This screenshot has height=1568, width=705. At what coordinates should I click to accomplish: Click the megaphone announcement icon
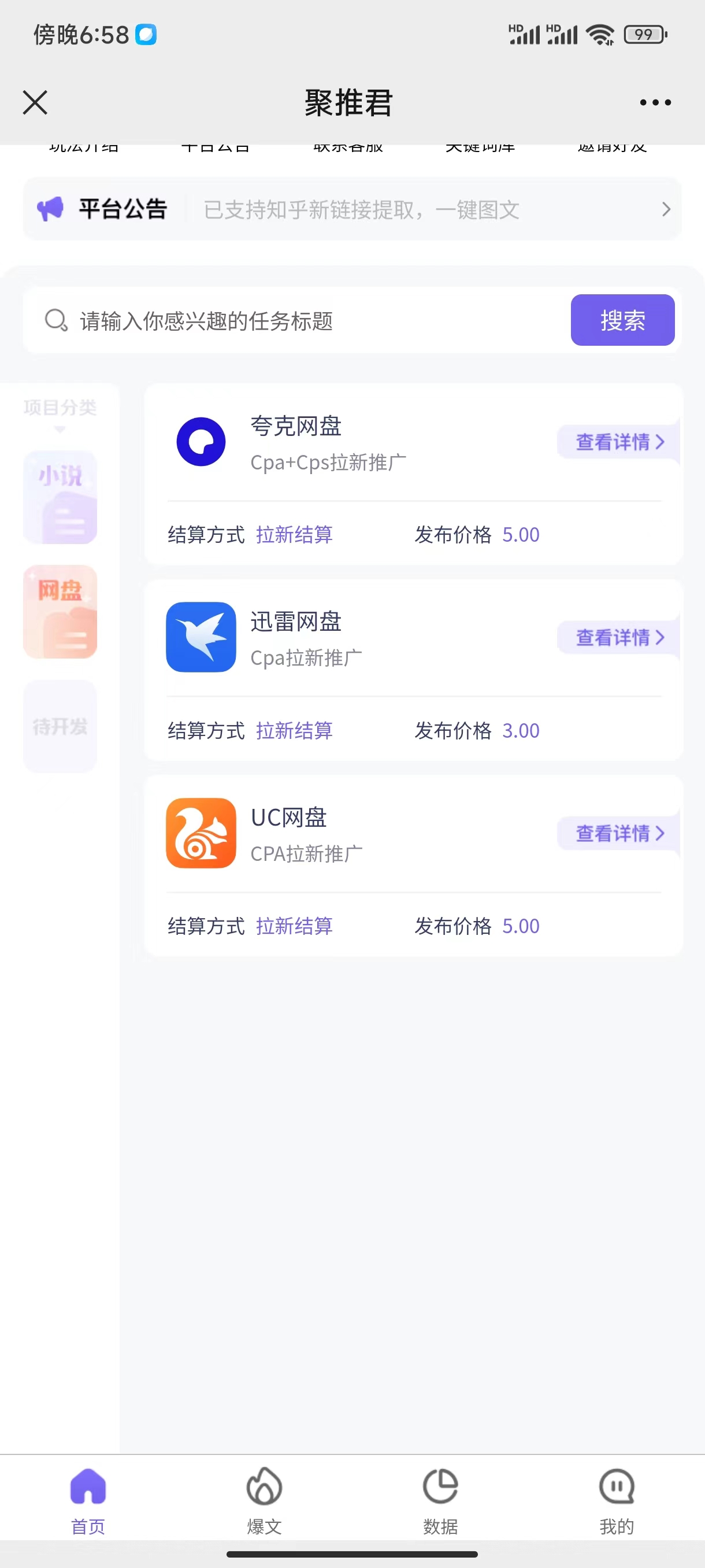coord(51,208)
